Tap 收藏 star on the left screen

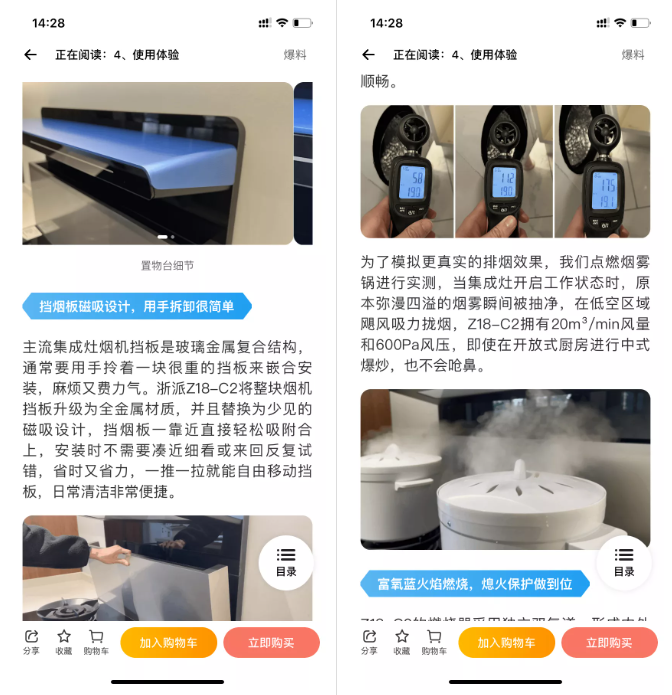click(x=64, y=641)
